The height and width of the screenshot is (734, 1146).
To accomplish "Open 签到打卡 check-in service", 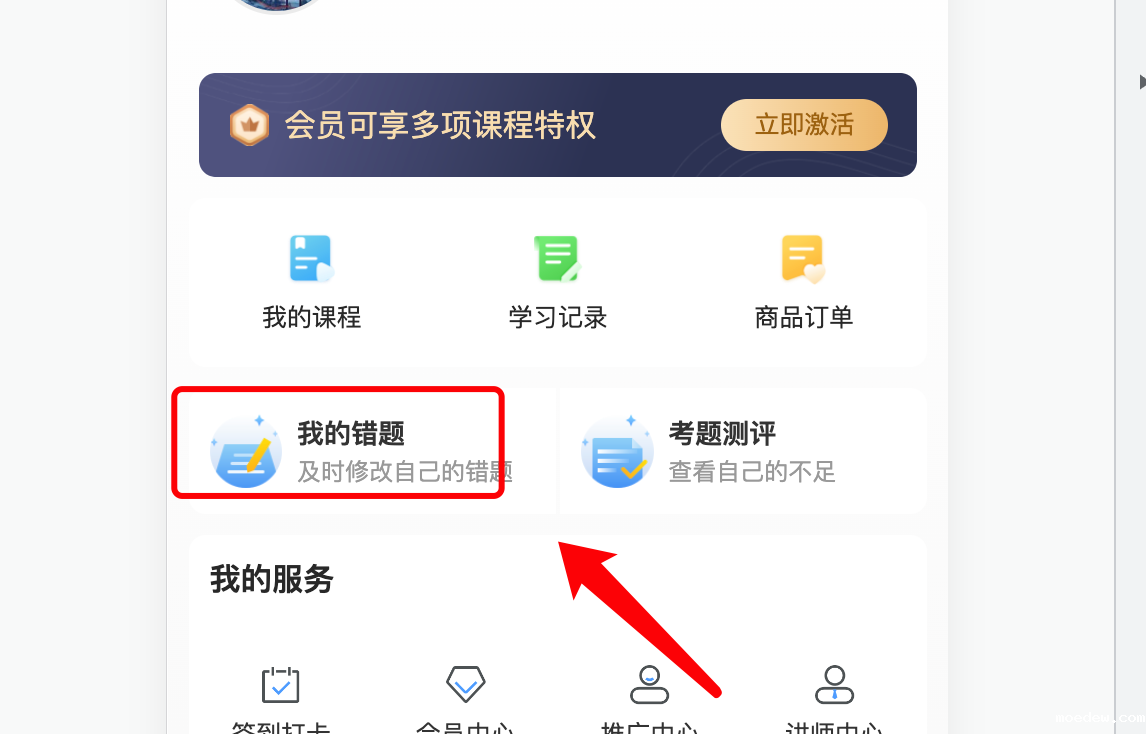I will coord(281,696).
